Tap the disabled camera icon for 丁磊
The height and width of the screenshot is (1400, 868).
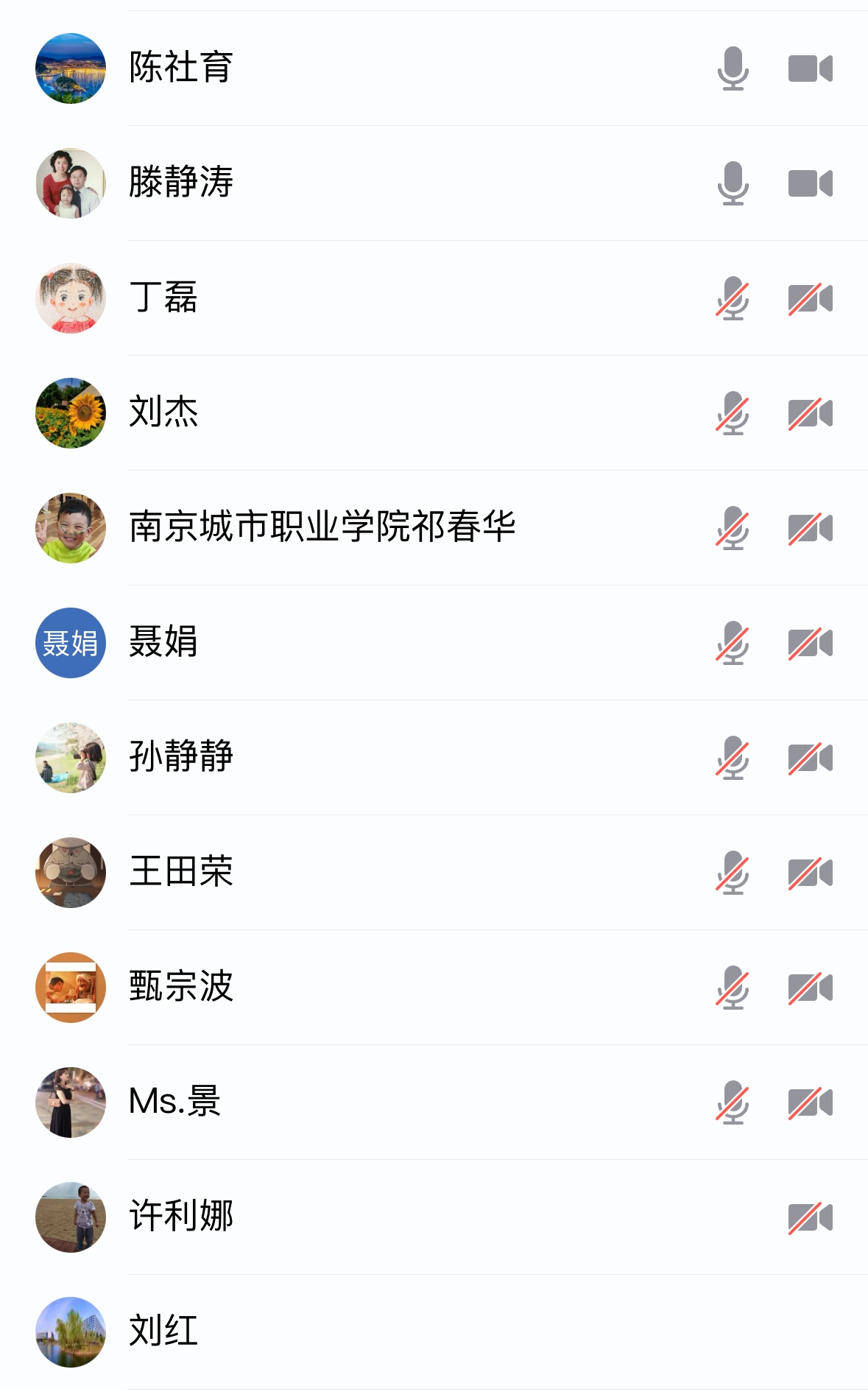810,298
